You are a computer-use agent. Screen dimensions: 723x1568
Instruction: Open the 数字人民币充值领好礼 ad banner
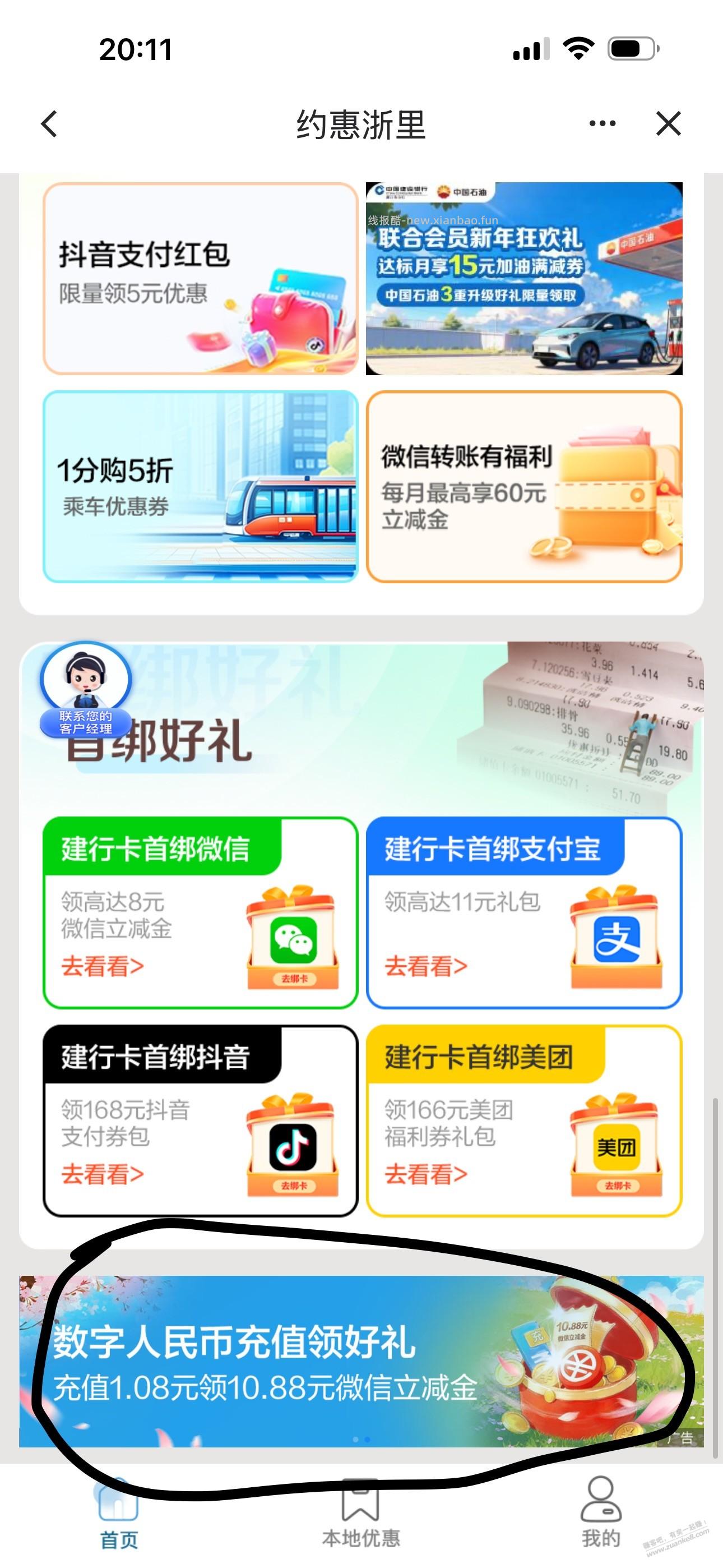click(361, 1357)
